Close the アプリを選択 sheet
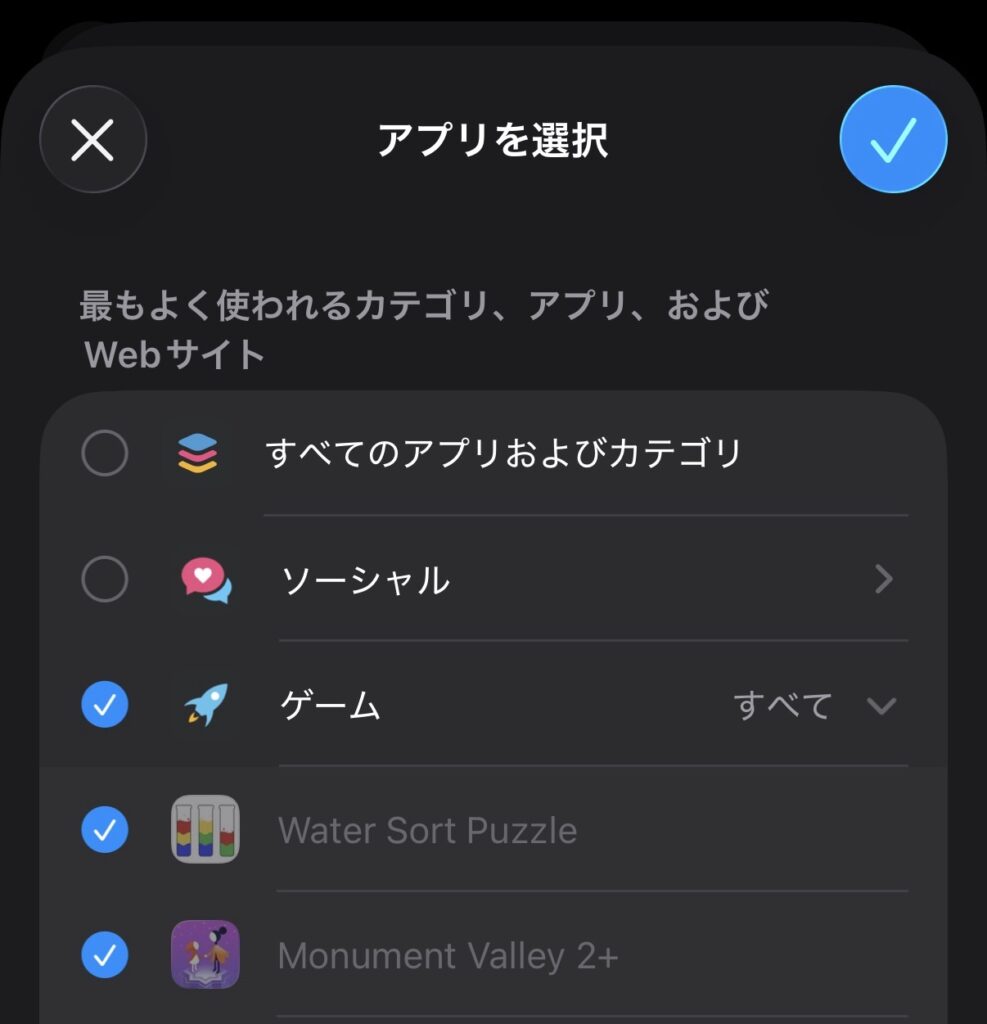The image size is (987, 1024). click(x=93, y=140)
